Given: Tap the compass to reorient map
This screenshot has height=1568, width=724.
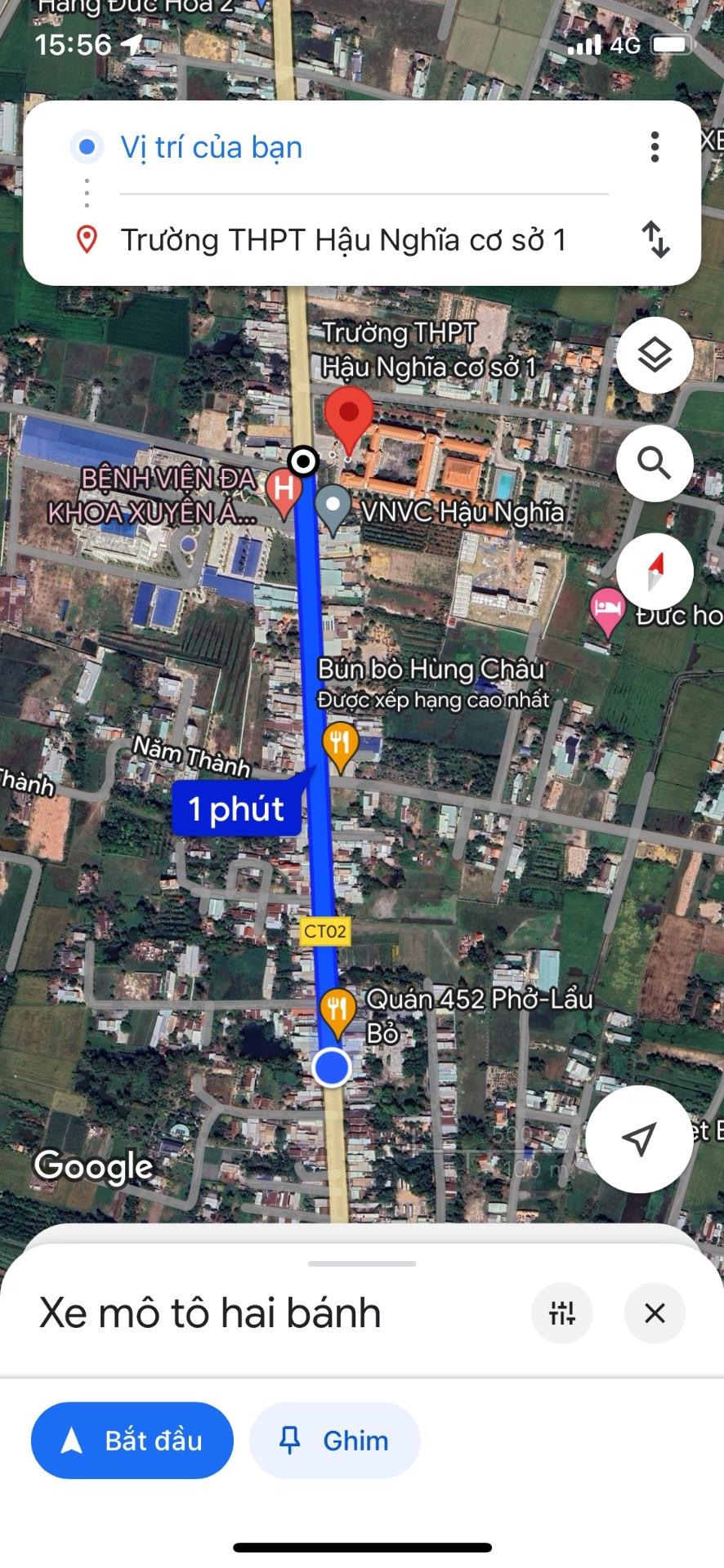Looking at the screenshot, I should [655, 571].
